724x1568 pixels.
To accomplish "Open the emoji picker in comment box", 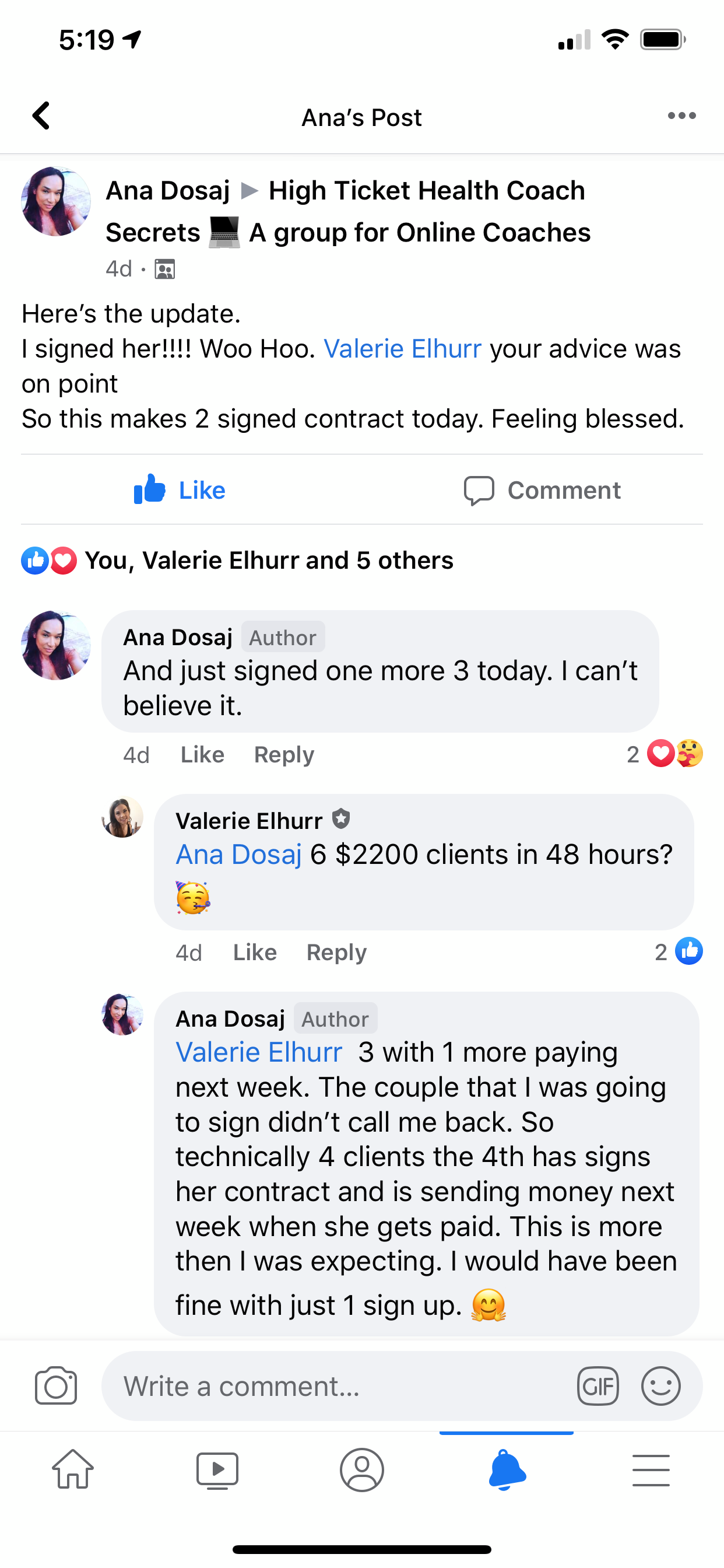I will (660, 1386).
